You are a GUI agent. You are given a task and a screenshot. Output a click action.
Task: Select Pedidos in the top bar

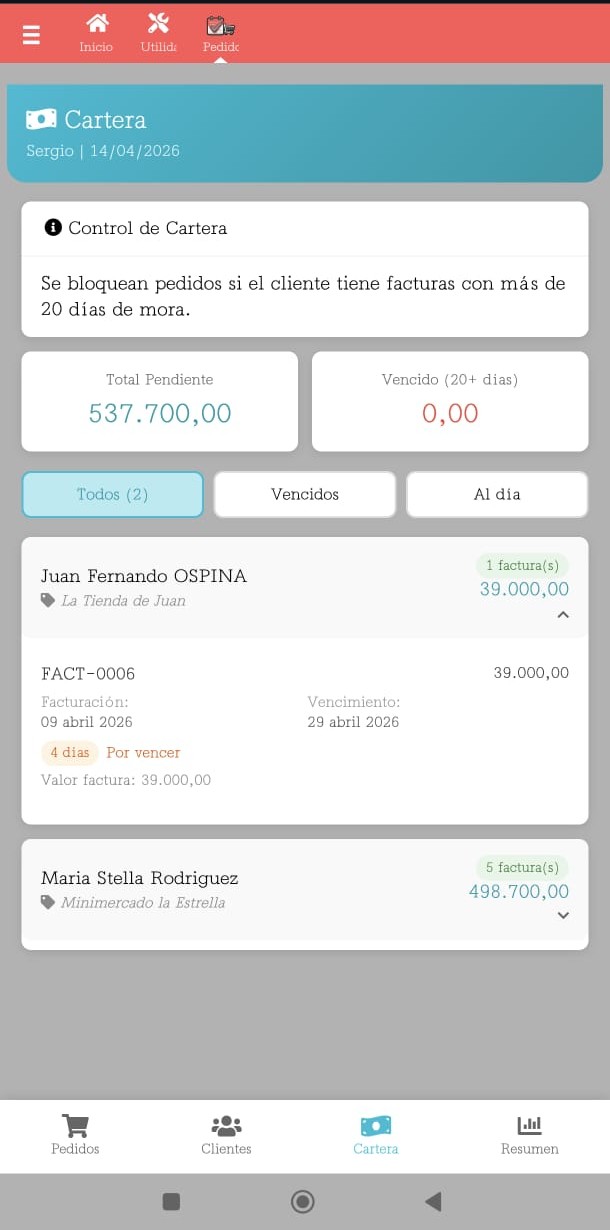220,33
